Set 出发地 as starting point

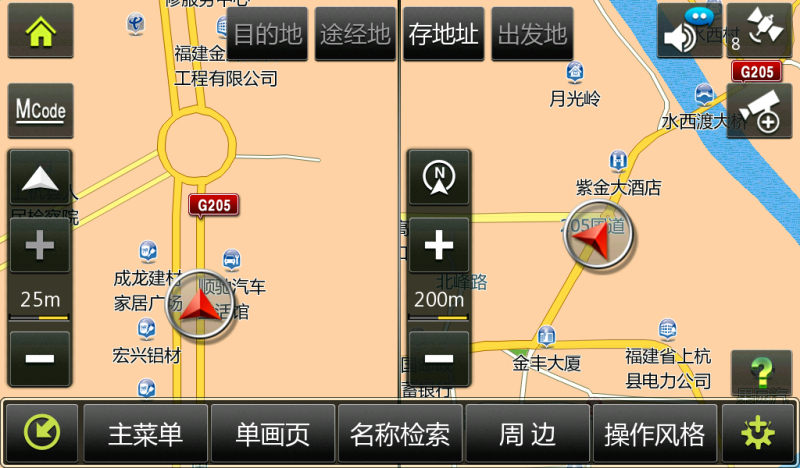533,34
